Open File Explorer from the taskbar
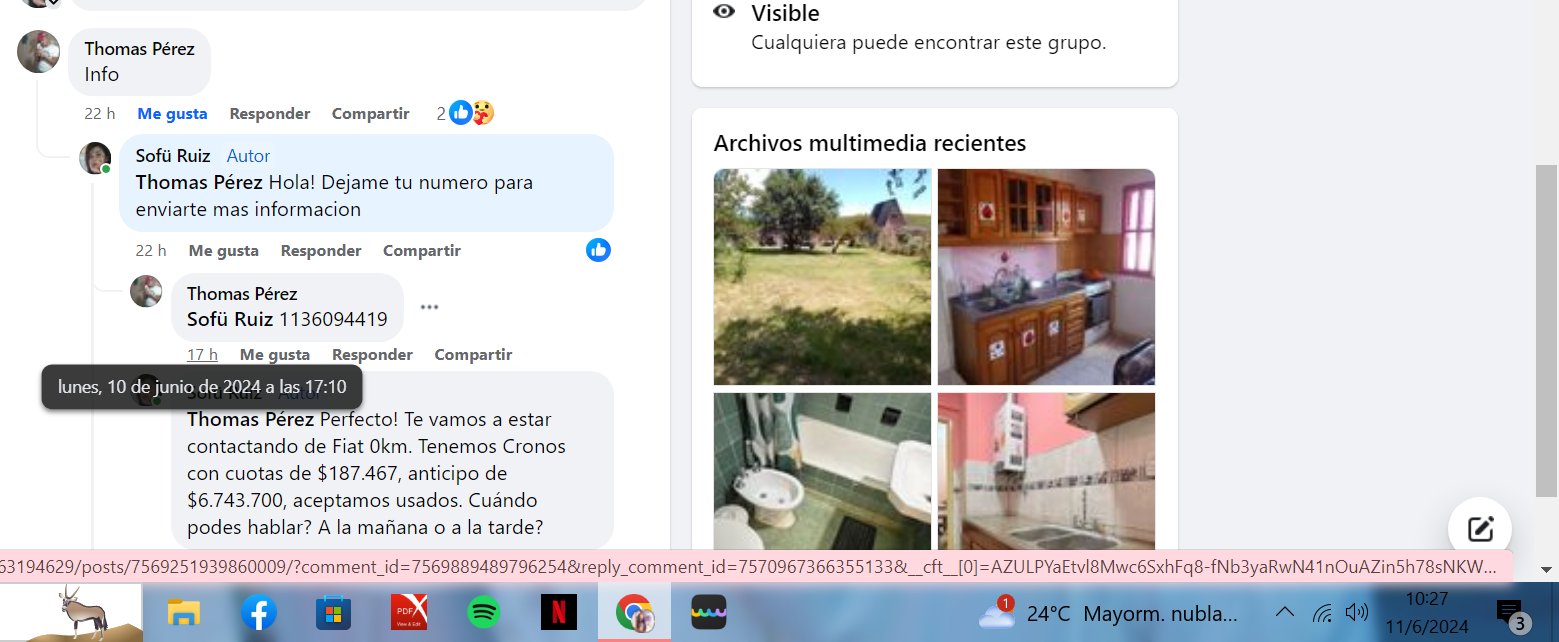1559x642 pixels. tap(184, 612)
